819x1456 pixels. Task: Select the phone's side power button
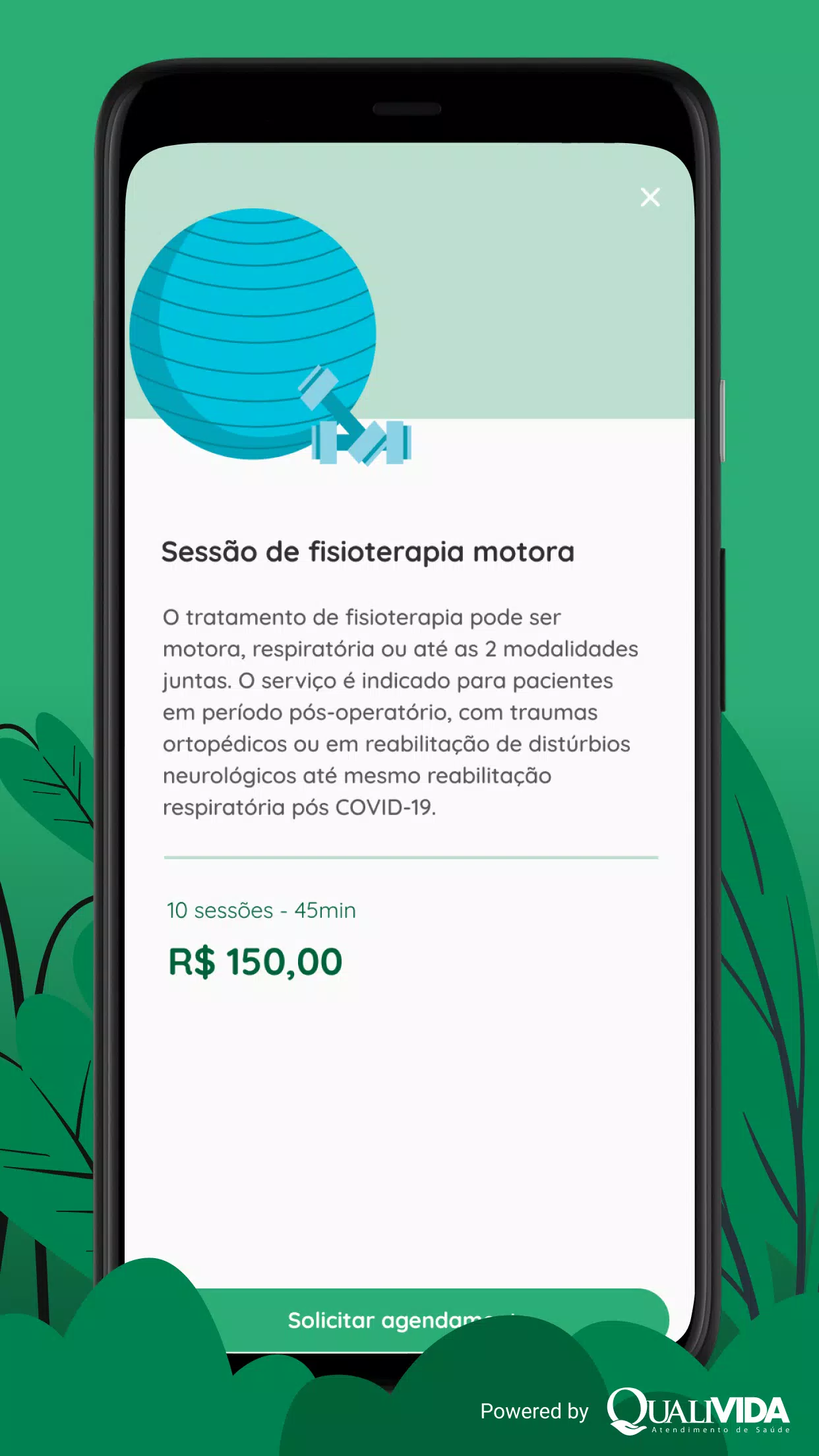723,419
